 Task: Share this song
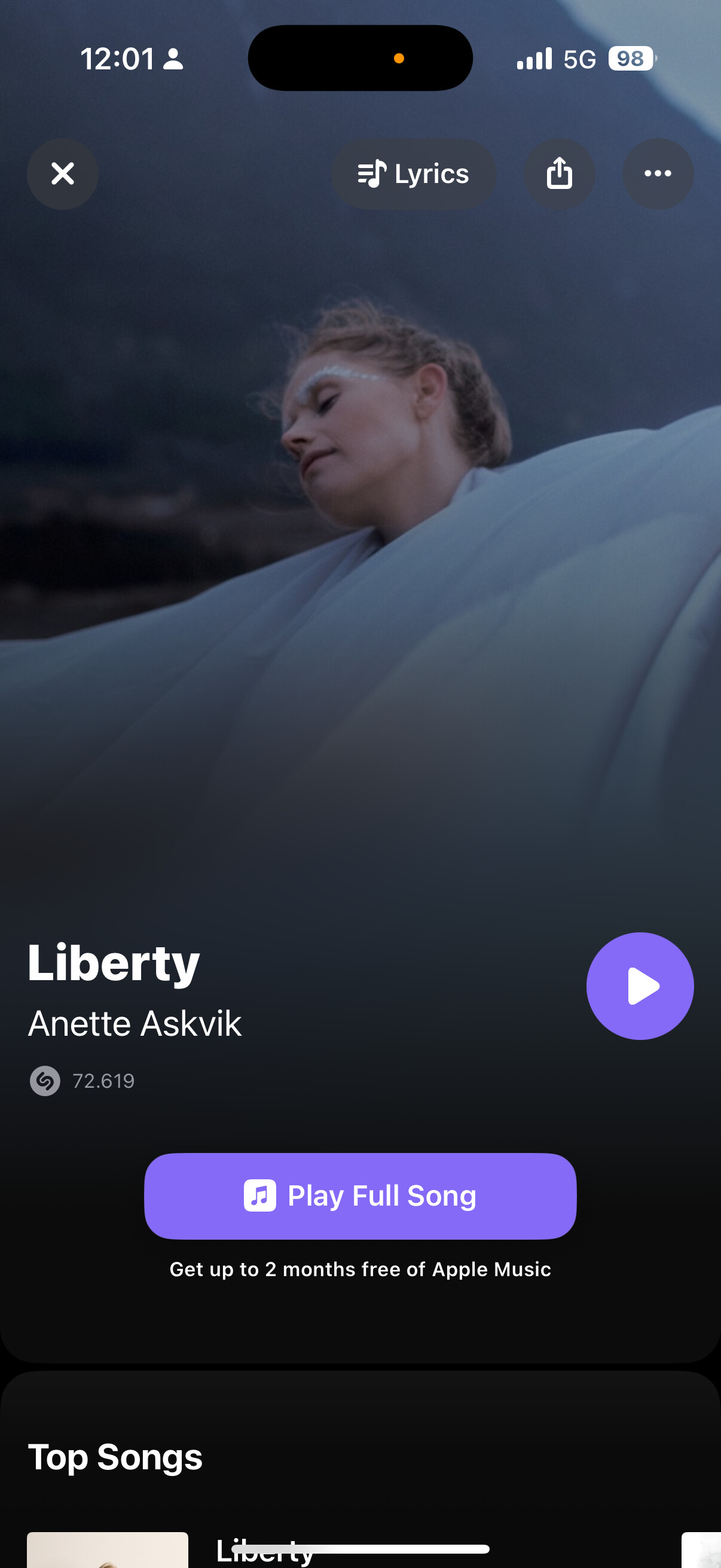click(559, 174)
